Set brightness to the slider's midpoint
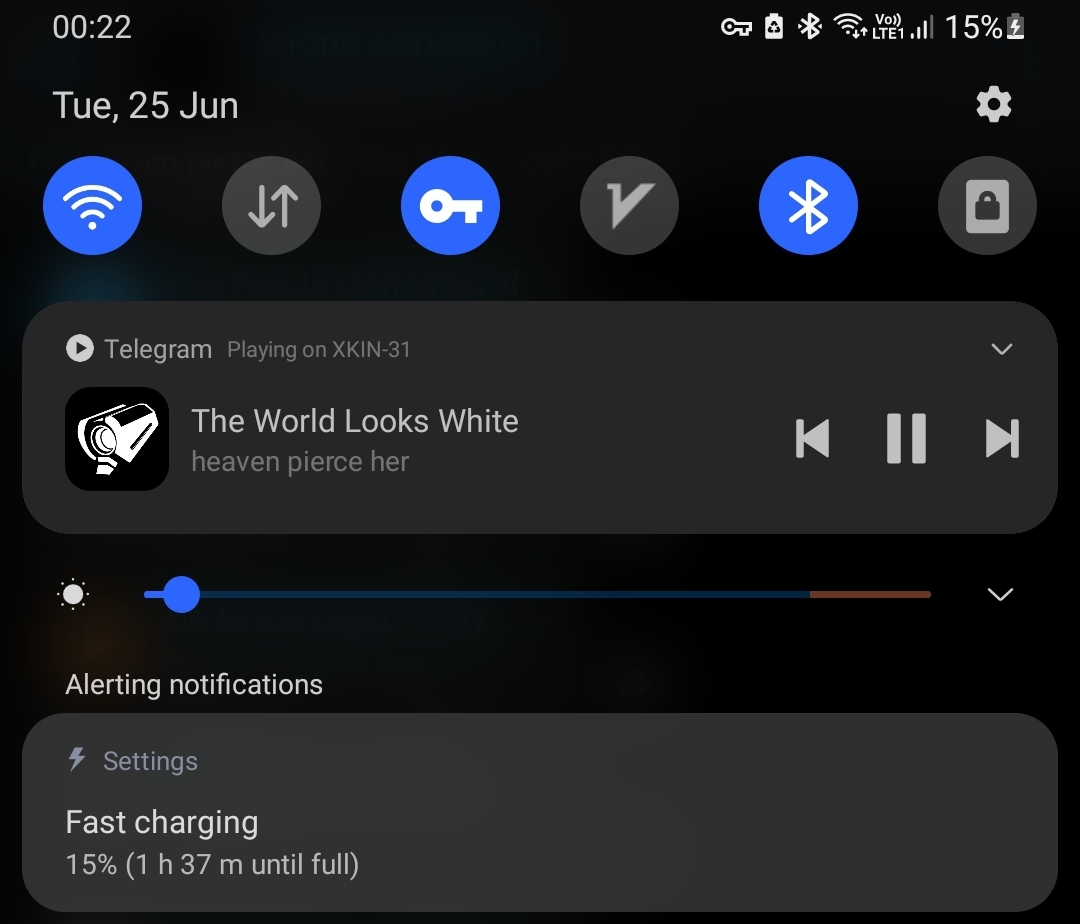 click(538, 595)
